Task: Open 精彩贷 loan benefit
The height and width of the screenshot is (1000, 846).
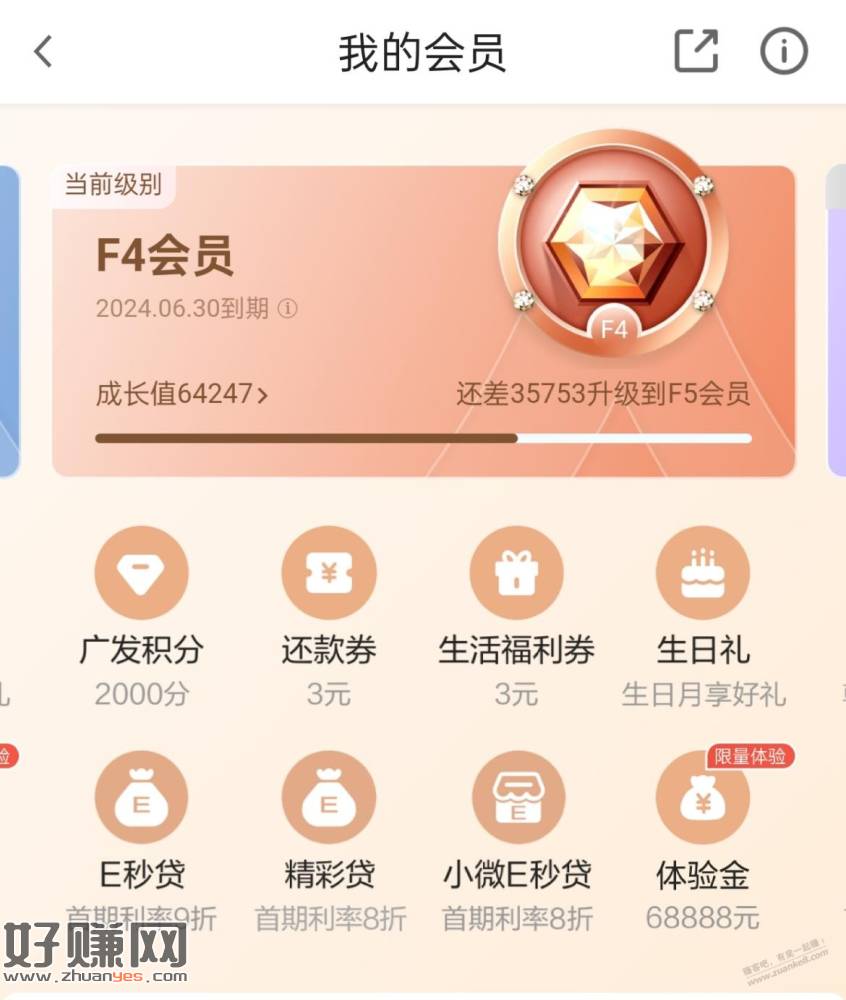Action: pos(329,798)
